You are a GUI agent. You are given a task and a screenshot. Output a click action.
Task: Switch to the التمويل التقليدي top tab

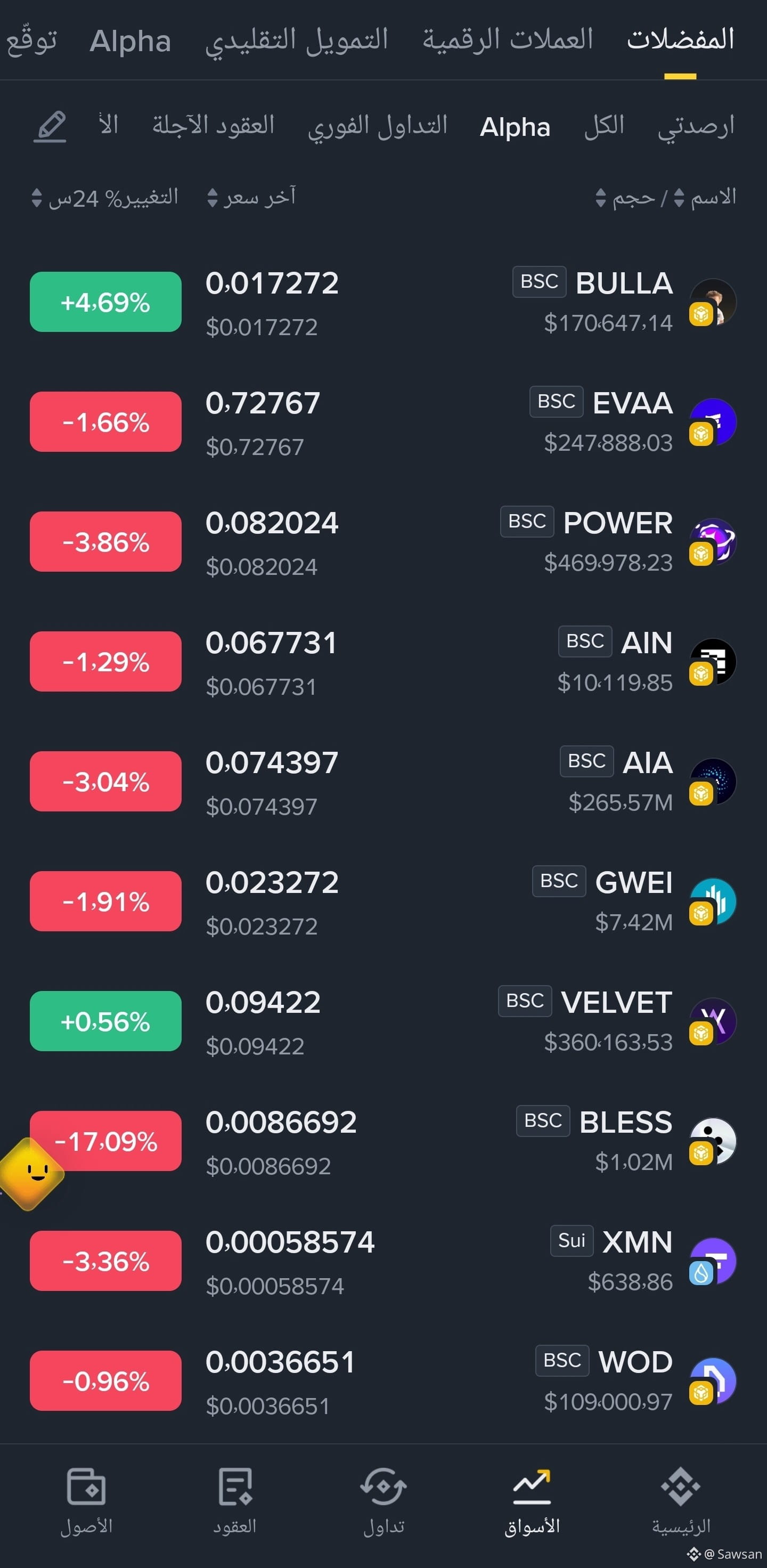(297, 40)
